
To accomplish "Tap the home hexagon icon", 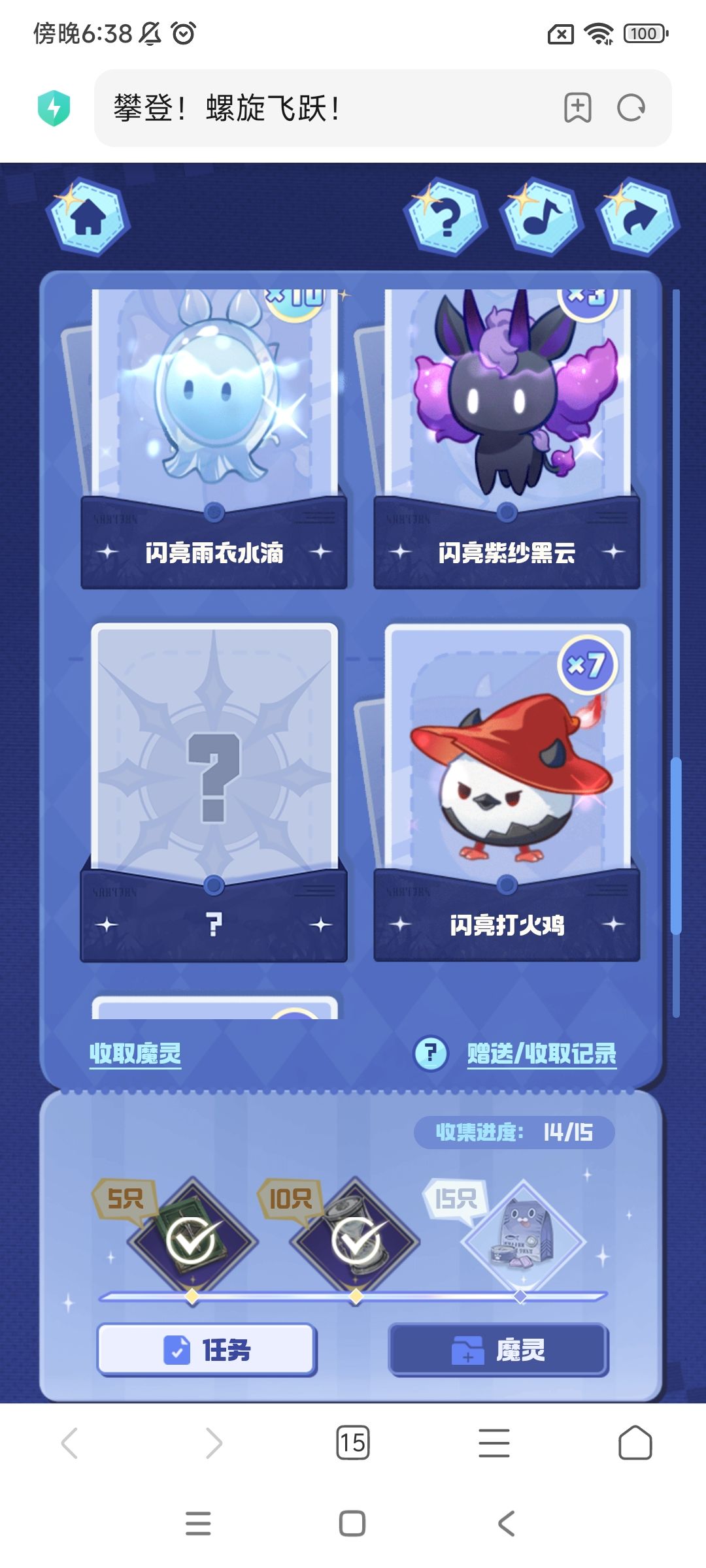I will tap(88, 217).
